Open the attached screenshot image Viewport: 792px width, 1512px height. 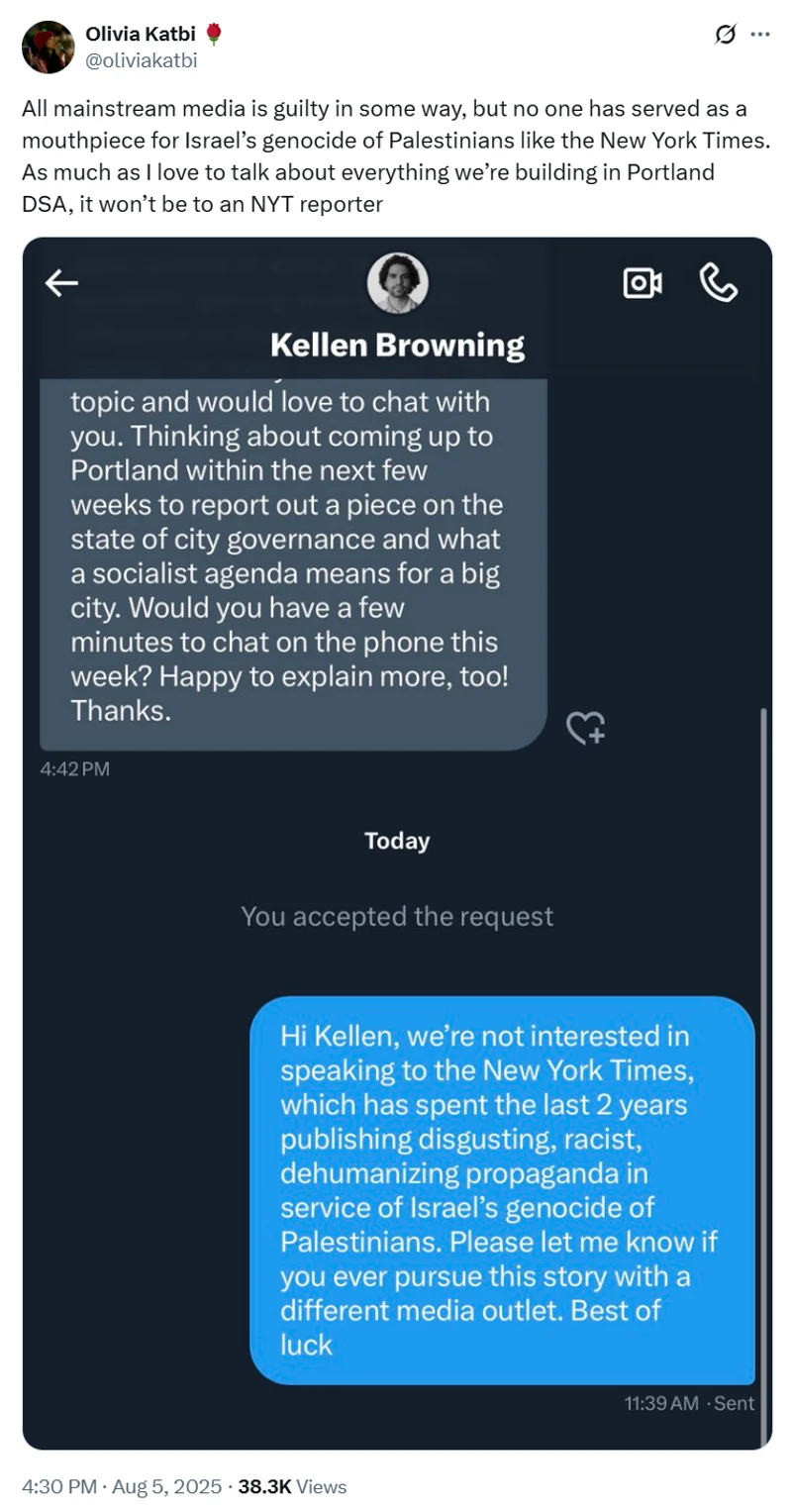click(x=396, y=842)
